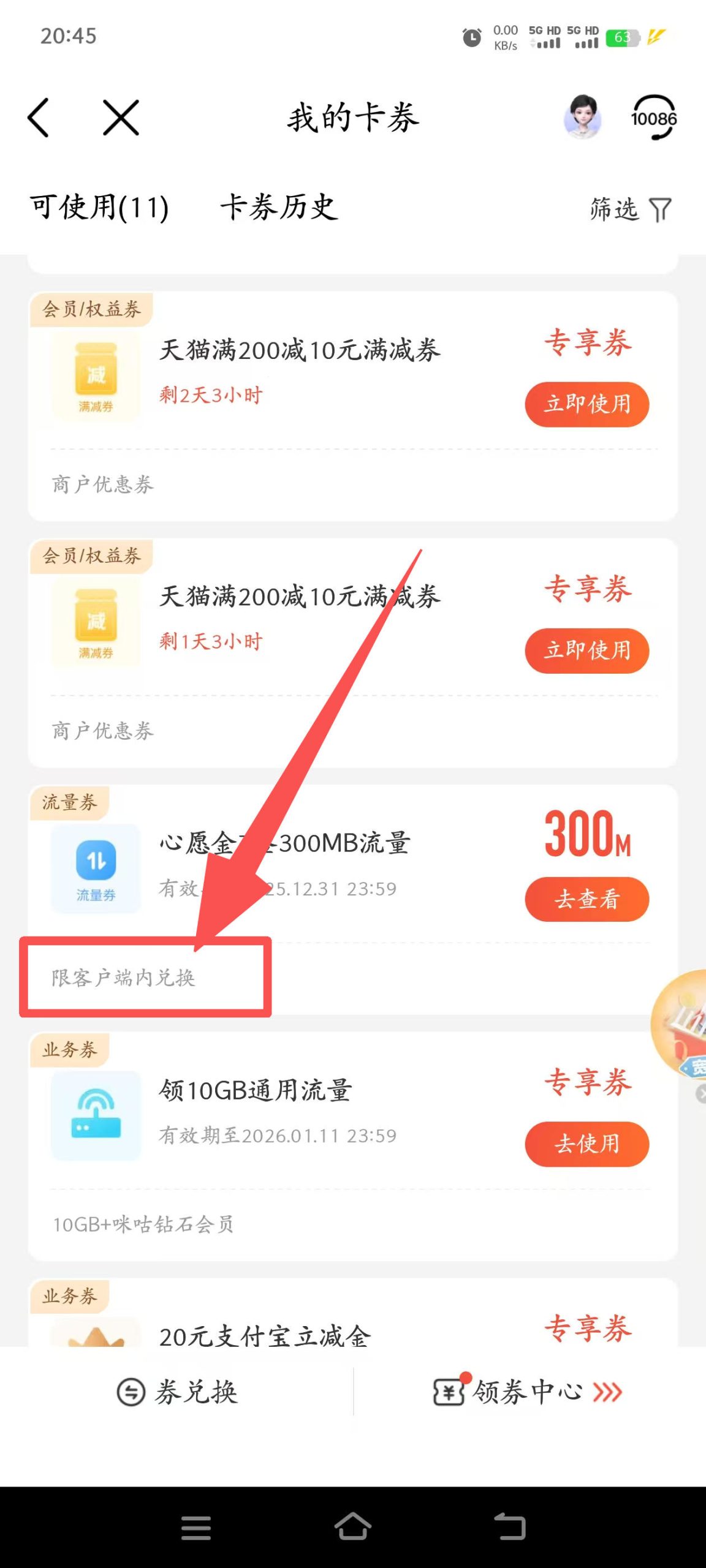The image size is (706, 1568).
Task: Switch to the 卡券历史 tab
Action: tap(279, 207)
